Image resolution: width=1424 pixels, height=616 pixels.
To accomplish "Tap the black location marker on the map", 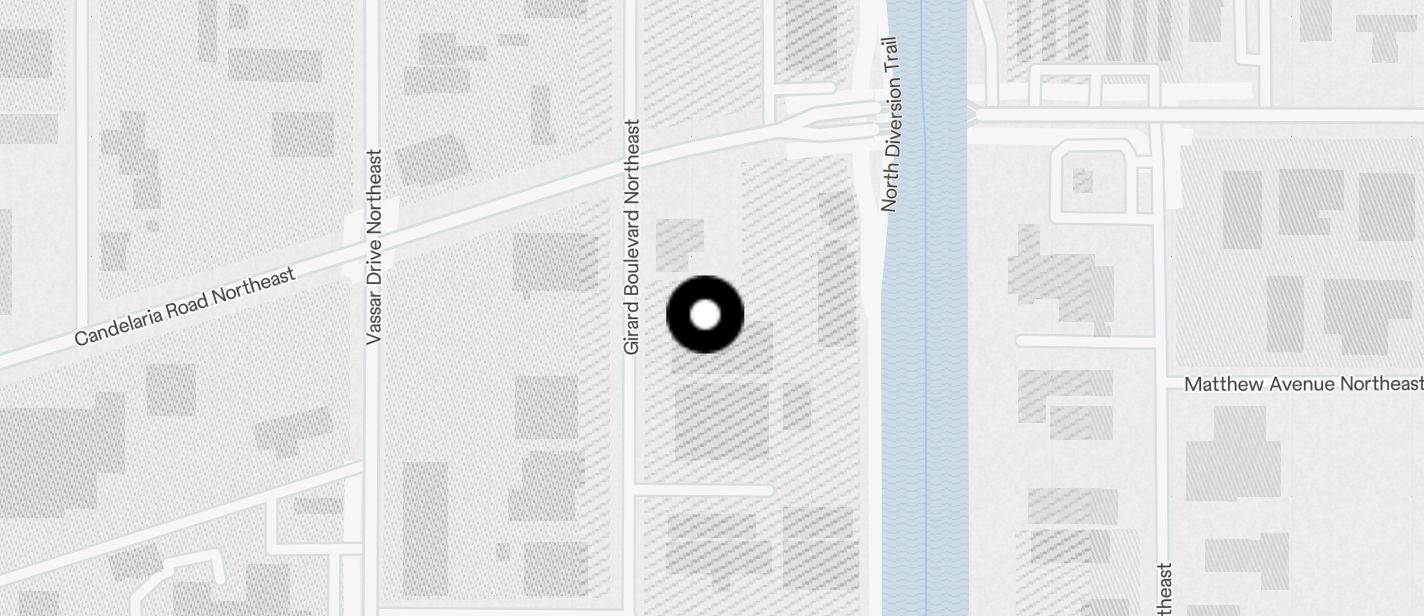I will click(705, 315).
